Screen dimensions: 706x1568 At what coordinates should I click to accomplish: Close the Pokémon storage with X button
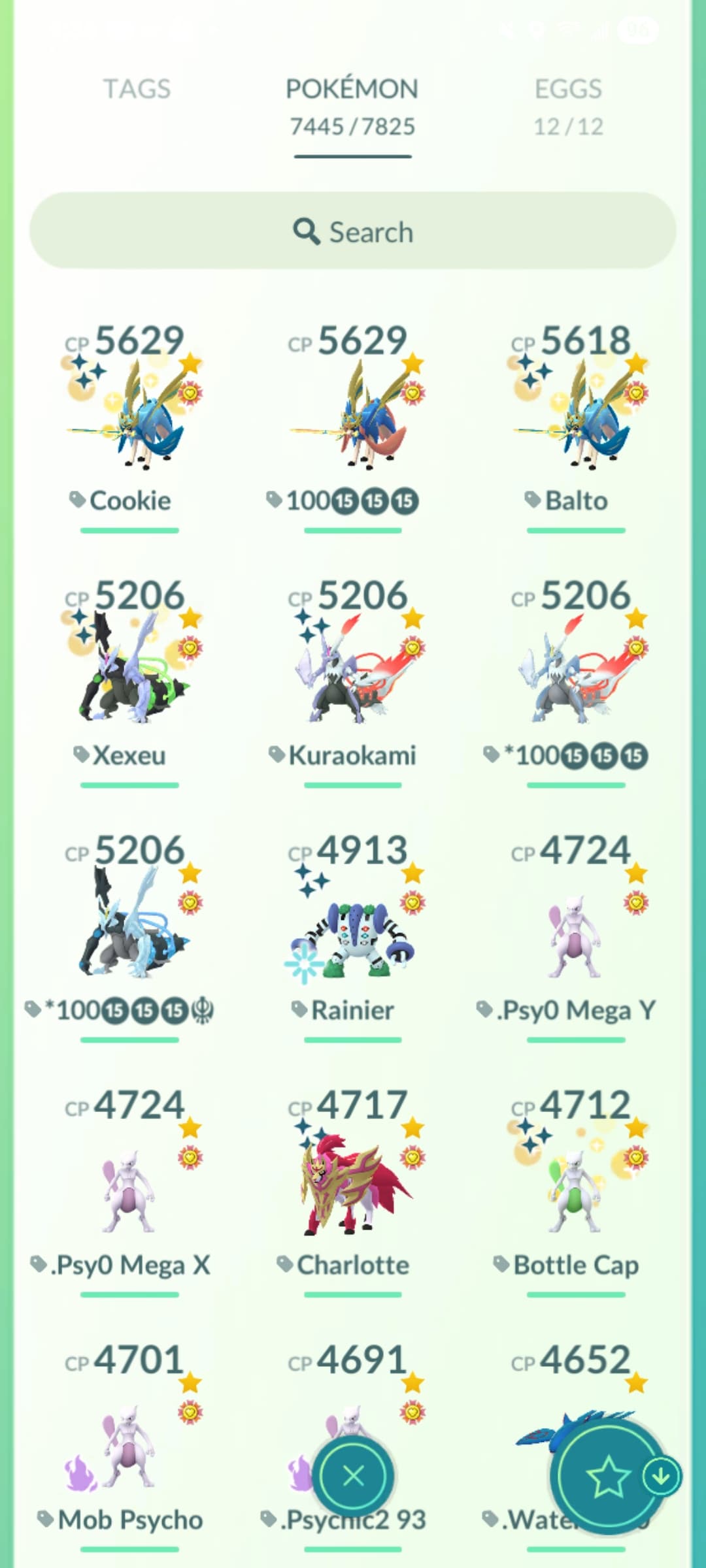pos(353,1476)
